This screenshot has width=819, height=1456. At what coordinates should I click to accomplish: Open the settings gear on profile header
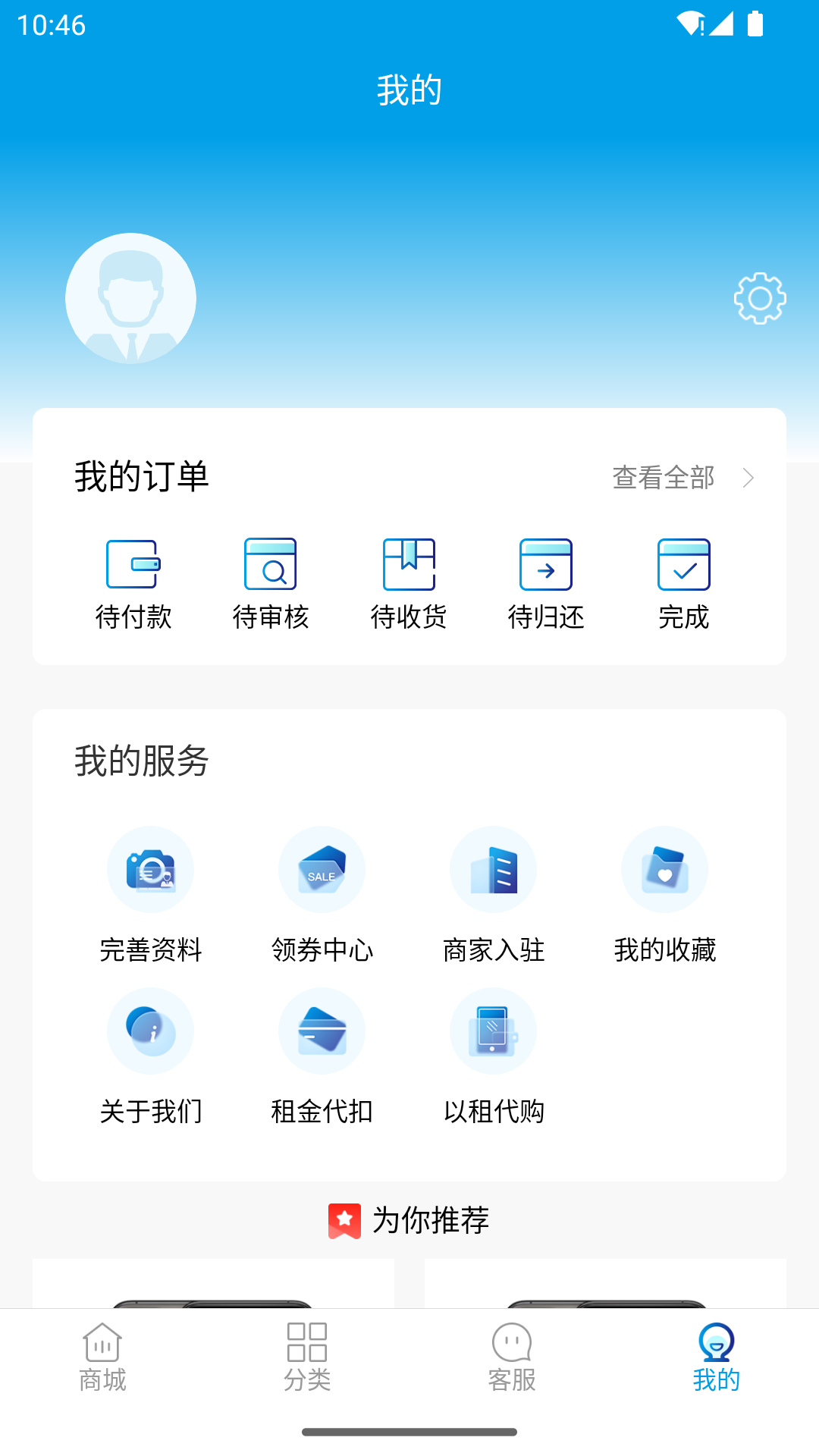point(758,299)
